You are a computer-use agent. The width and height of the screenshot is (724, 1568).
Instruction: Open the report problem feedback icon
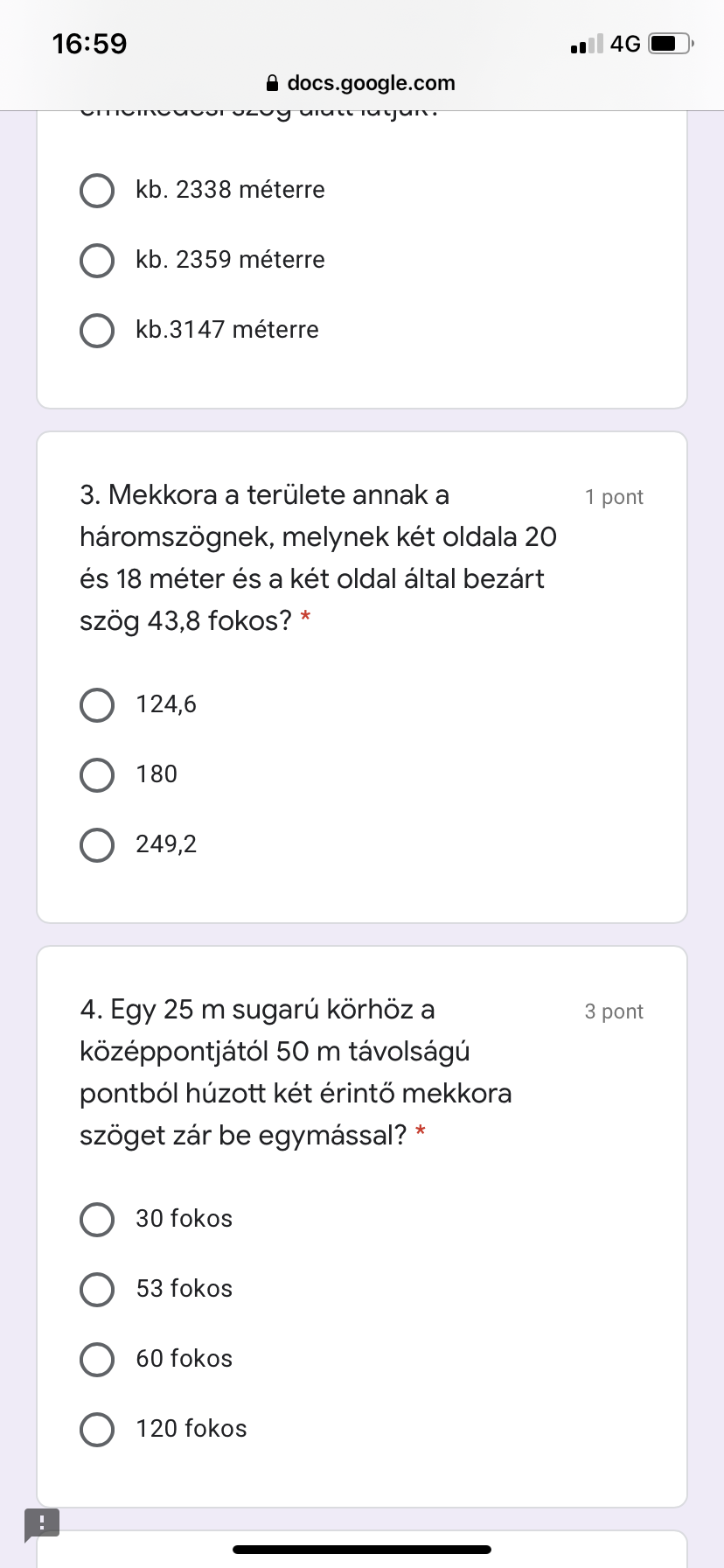(42, 1523)
